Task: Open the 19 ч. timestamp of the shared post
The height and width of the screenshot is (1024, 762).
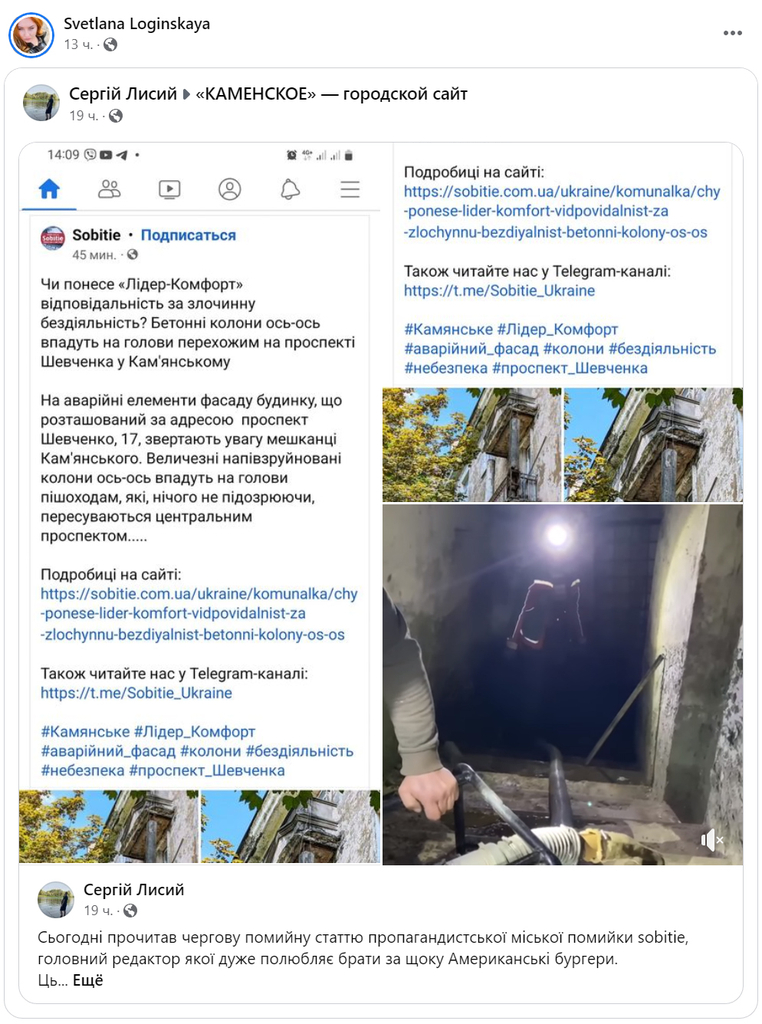Action: 83,116
